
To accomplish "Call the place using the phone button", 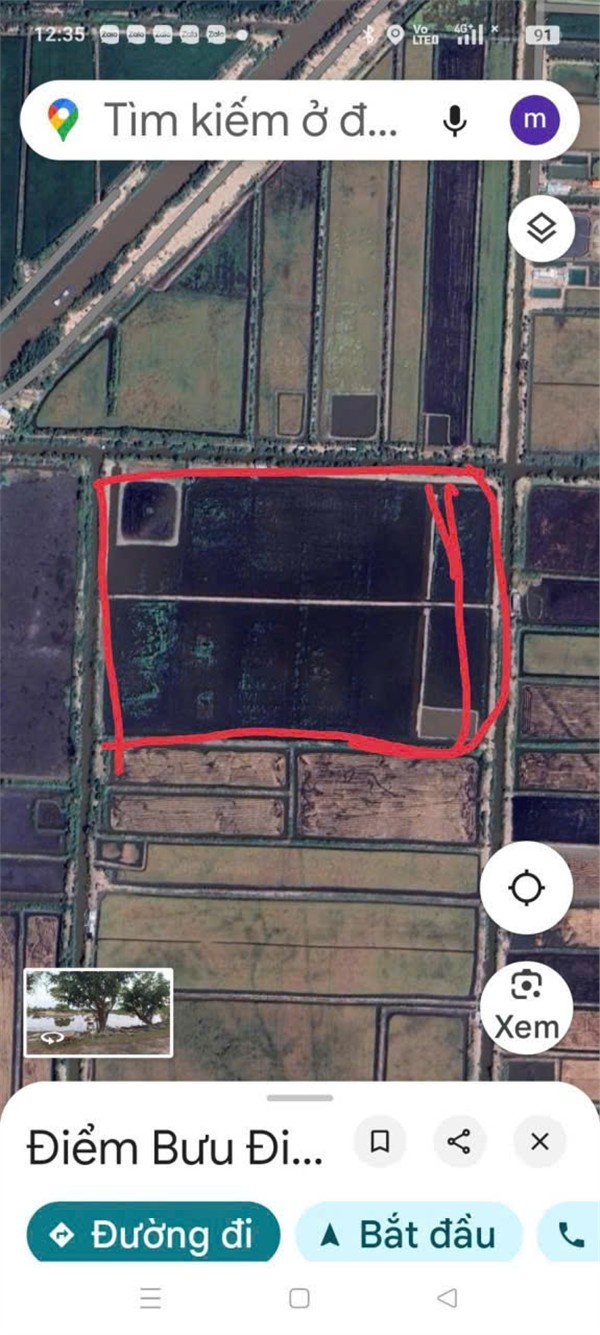I will [571, 1234].
